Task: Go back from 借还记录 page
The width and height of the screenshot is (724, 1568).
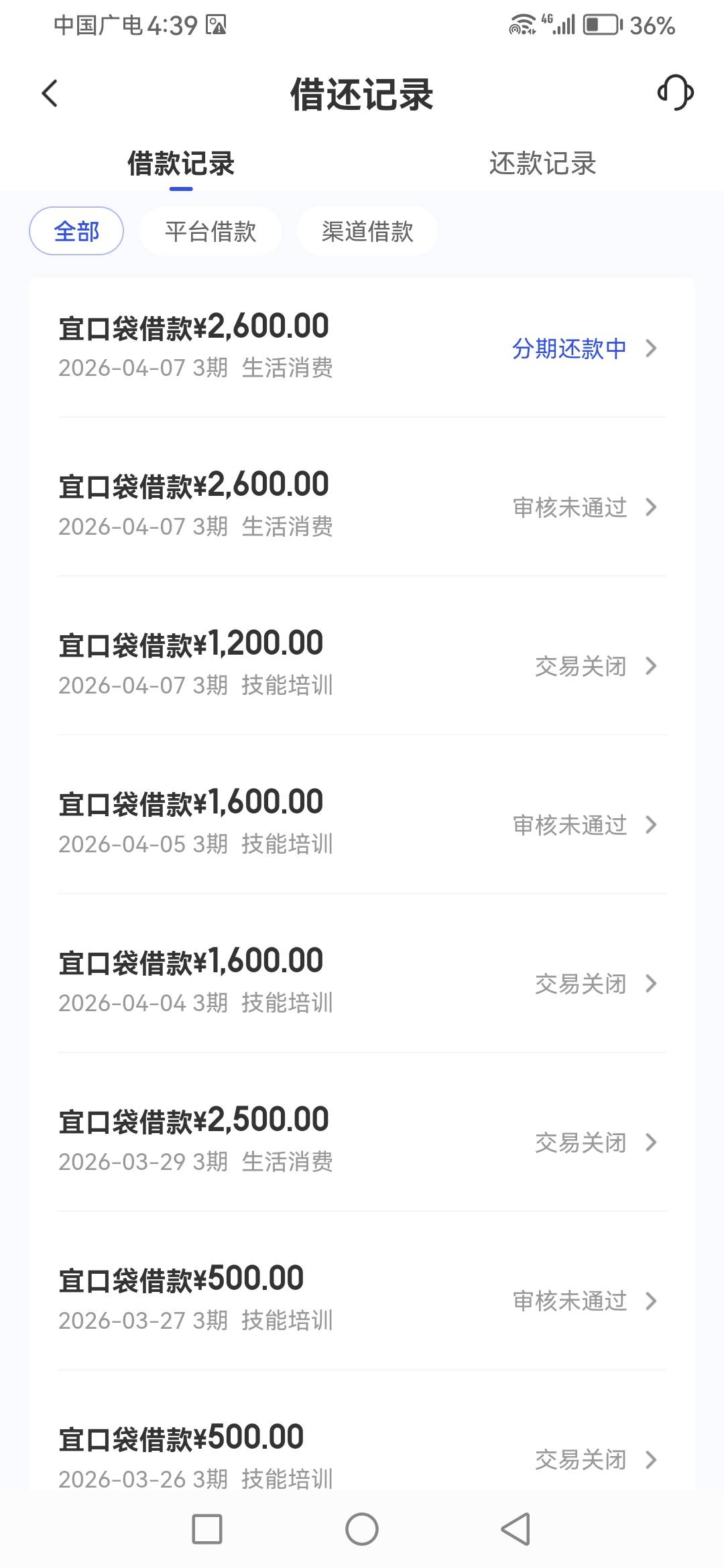Action: [x=50, y=94]
